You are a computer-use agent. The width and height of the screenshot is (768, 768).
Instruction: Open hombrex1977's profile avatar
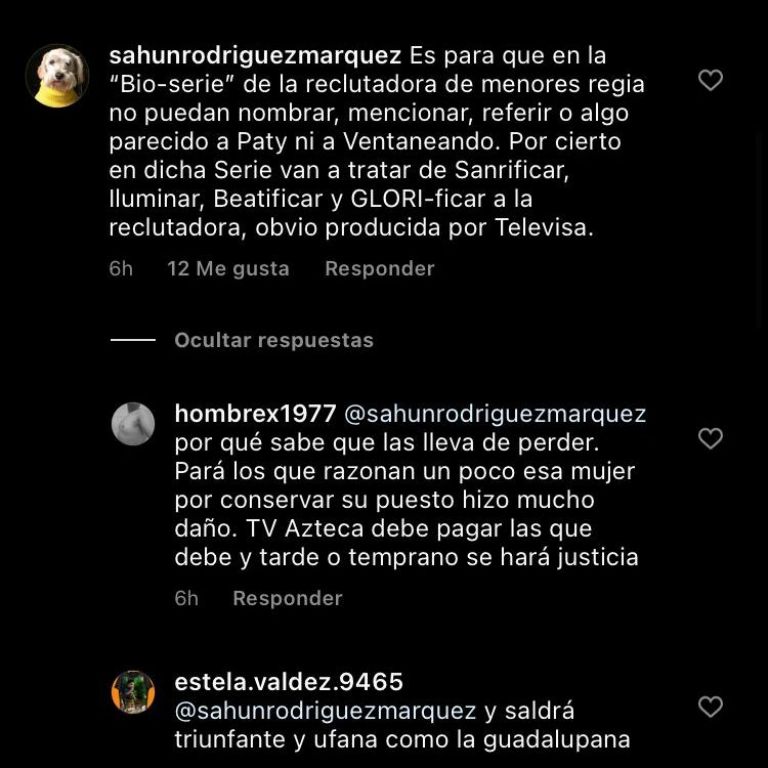click(x=133, y=424)
